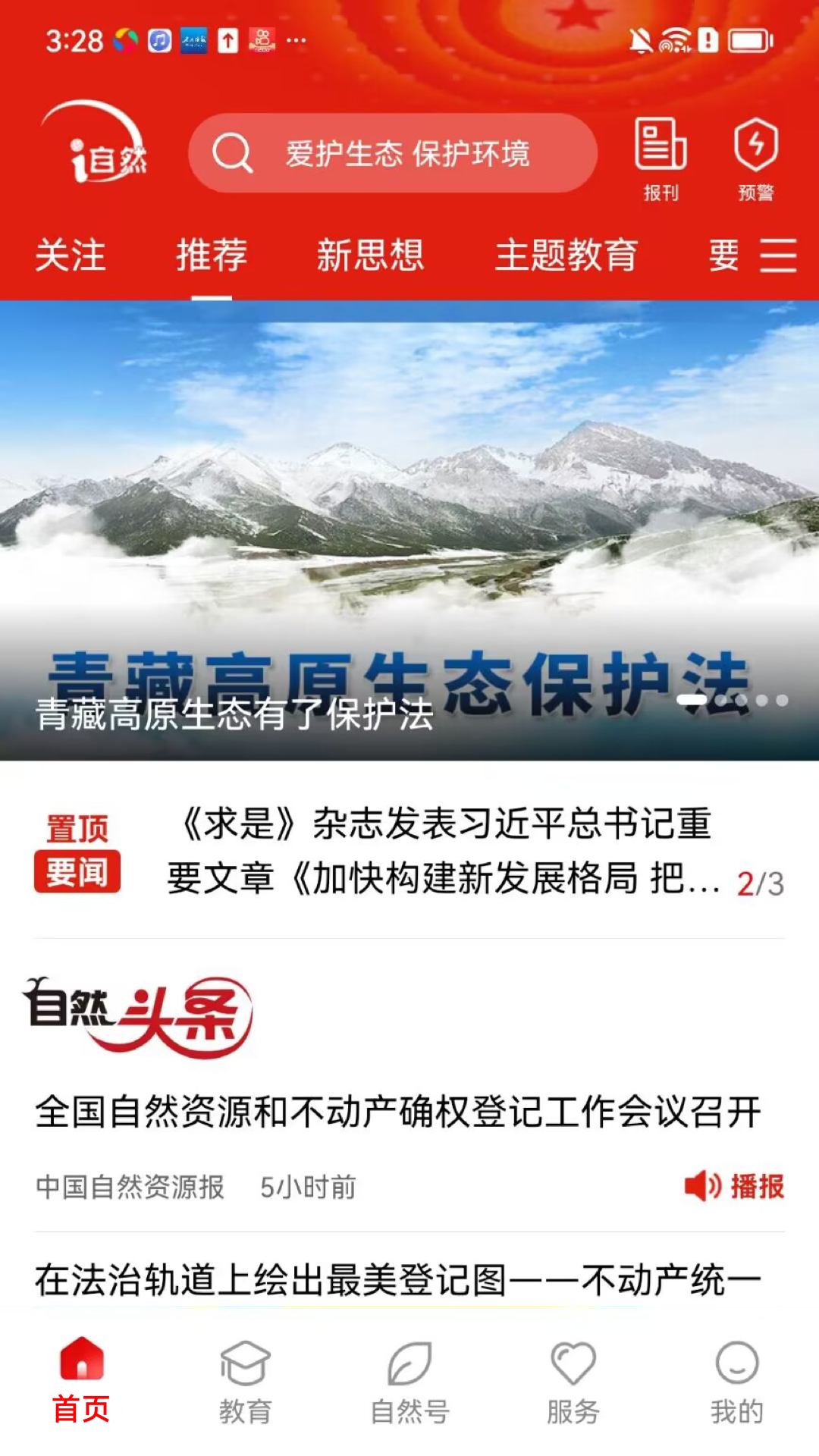Select the 推荐 tab
Screen dimensions: 819x1456
212,255
